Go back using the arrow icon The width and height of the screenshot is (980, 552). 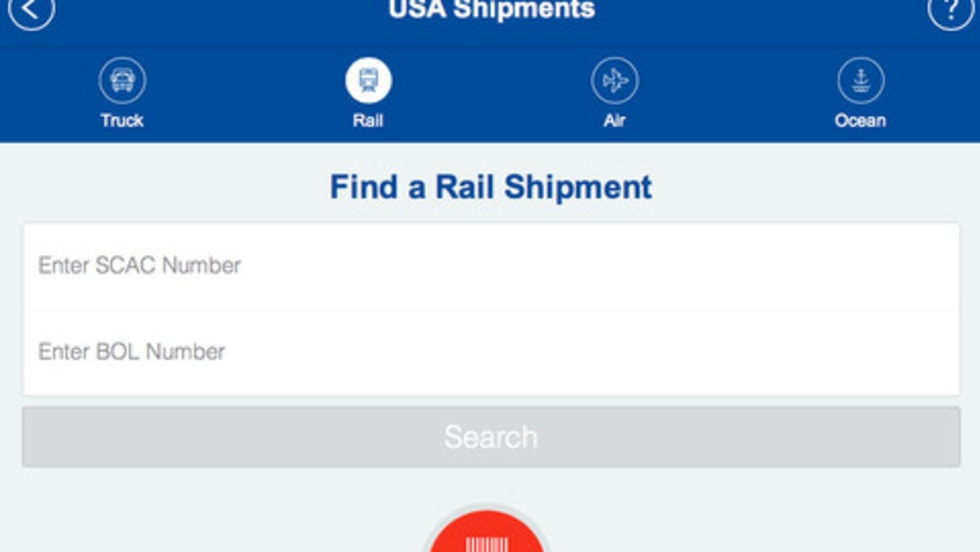click(31, 10)
